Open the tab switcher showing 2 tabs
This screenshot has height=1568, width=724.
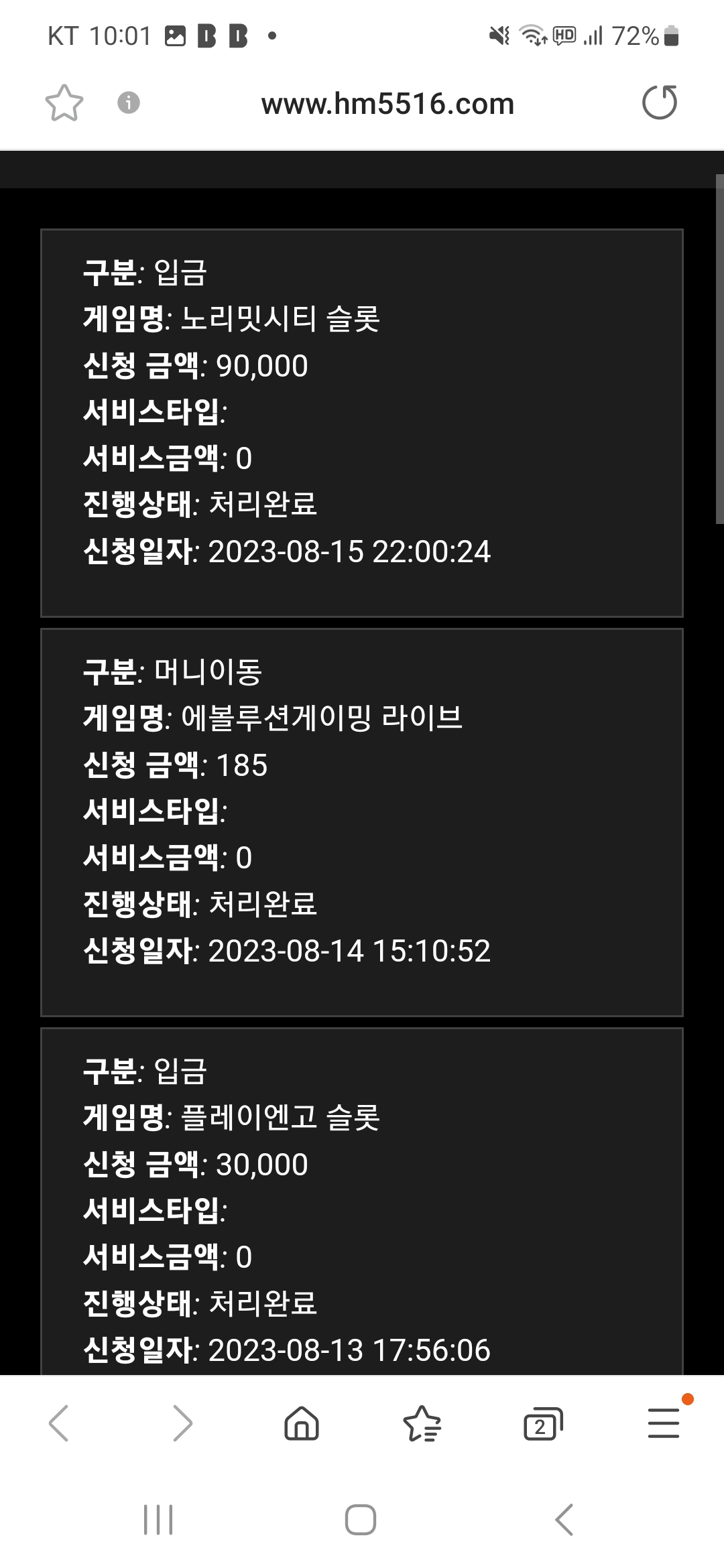click(x=543, y=1423)
